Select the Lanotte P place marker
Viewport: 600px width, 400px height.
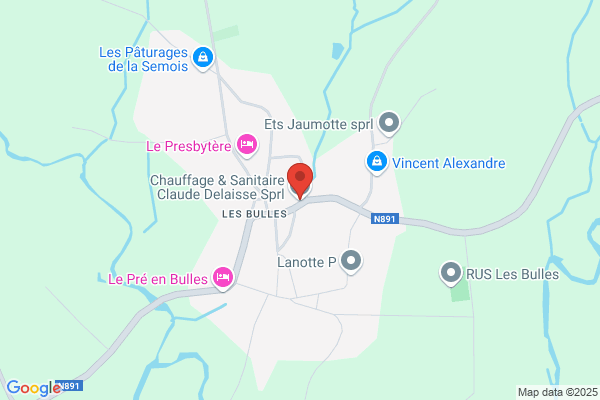pyautogui.click(x=351, y=262)
